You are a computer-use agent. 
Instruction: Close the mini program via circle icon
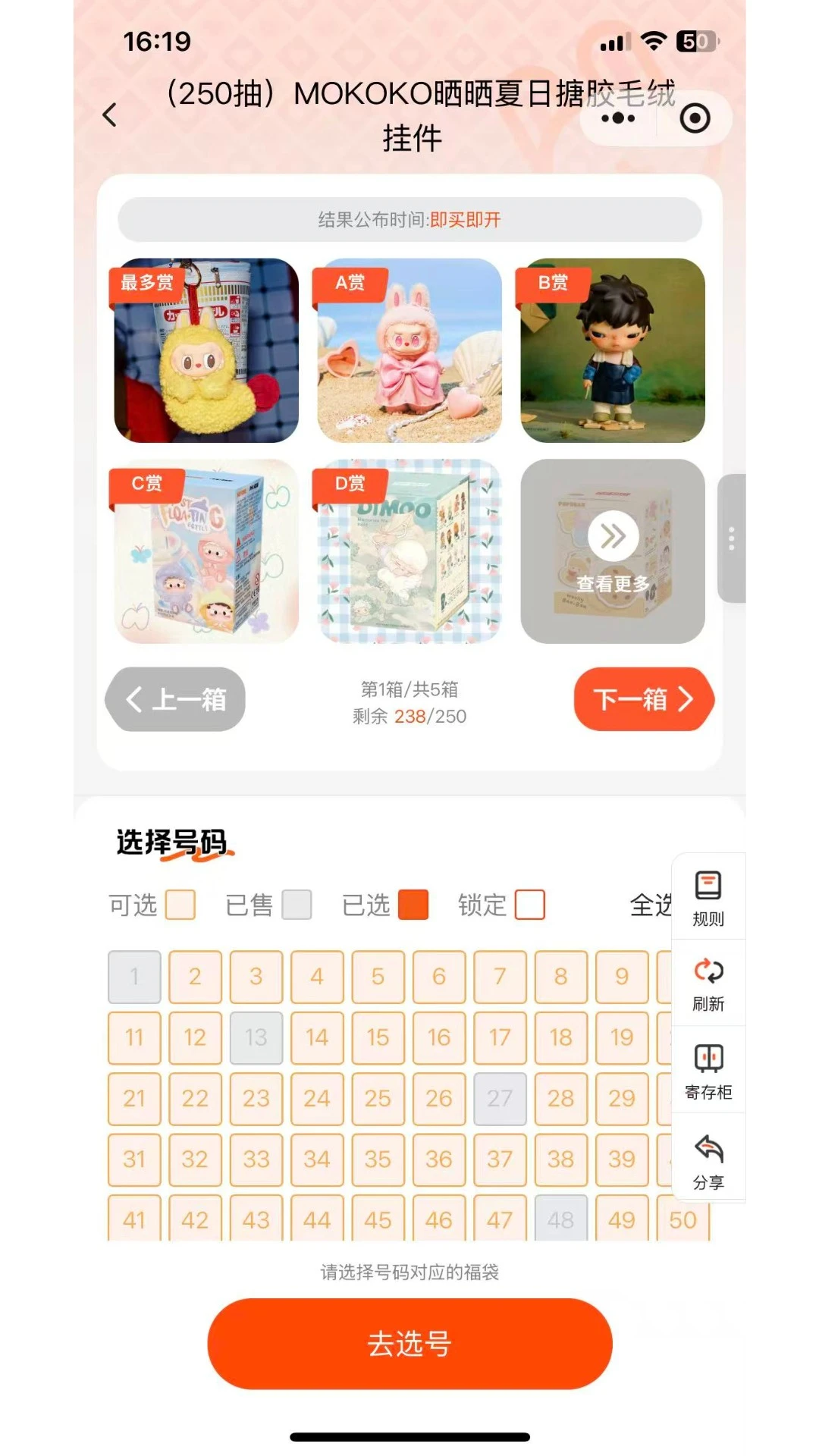(x=695, y=118)
